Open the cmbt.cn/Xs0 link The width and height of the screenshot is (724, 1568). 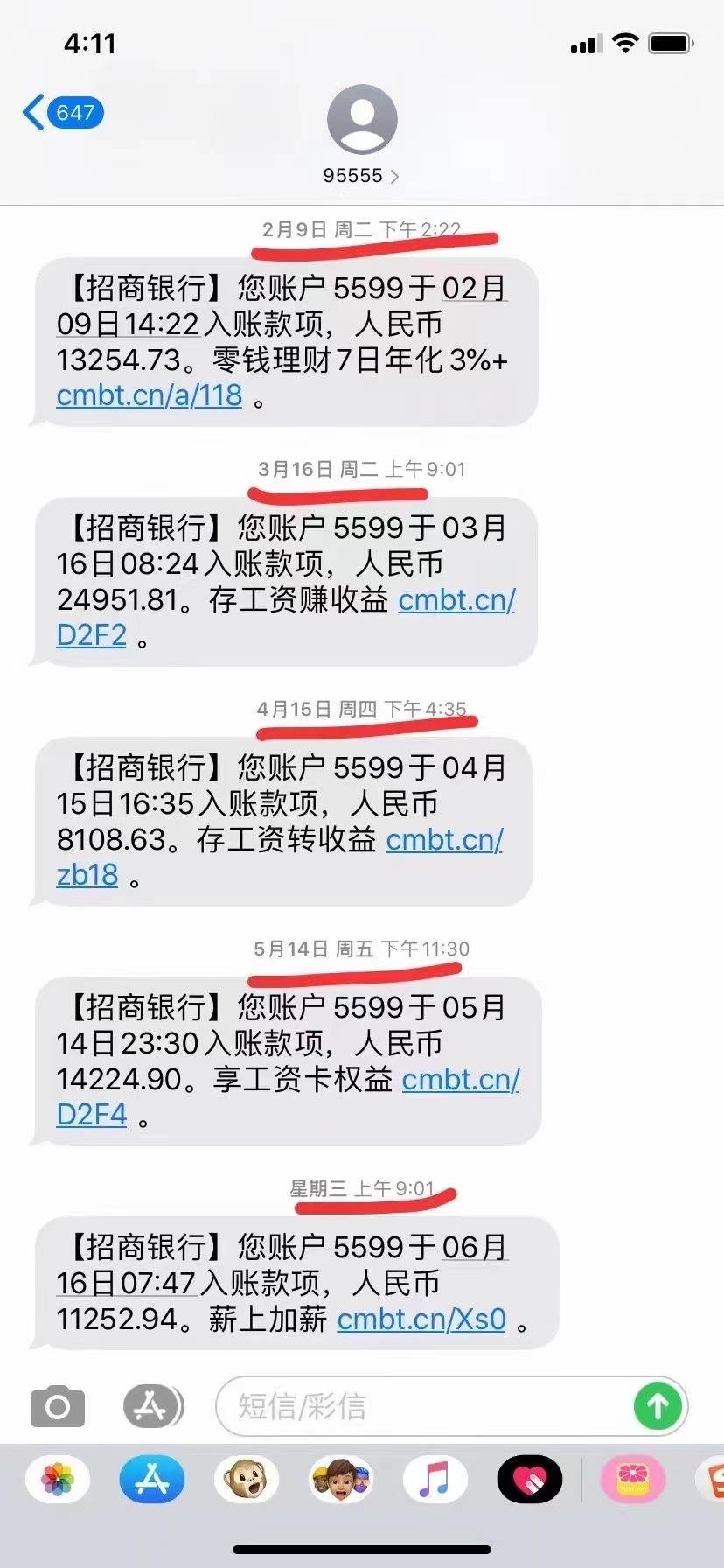[x=421, y=1319]
